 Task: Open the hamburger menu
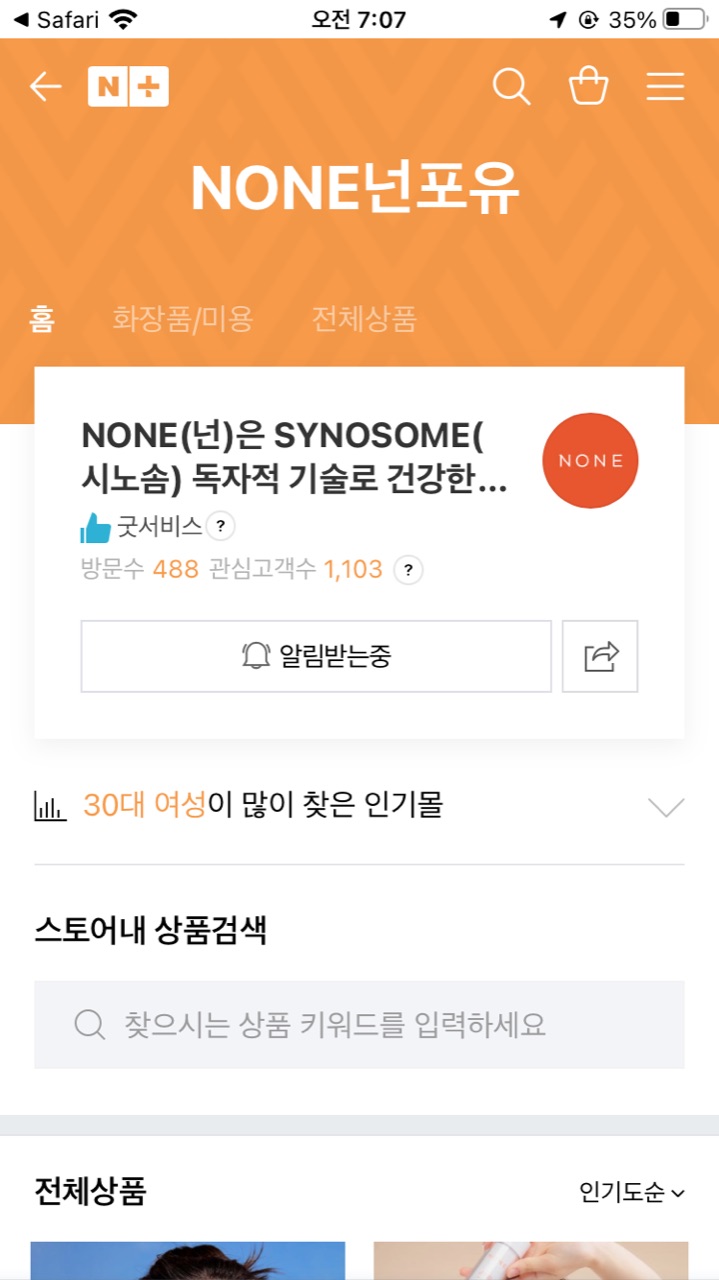(x=665, y=87)
